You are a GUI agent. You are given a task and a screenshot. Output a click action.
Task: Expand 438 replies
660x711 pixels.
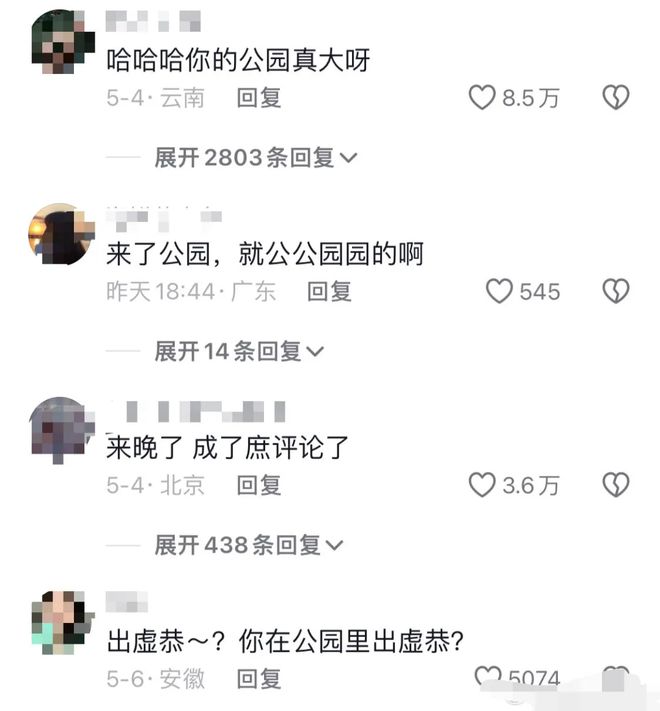[x=248, y=545]
